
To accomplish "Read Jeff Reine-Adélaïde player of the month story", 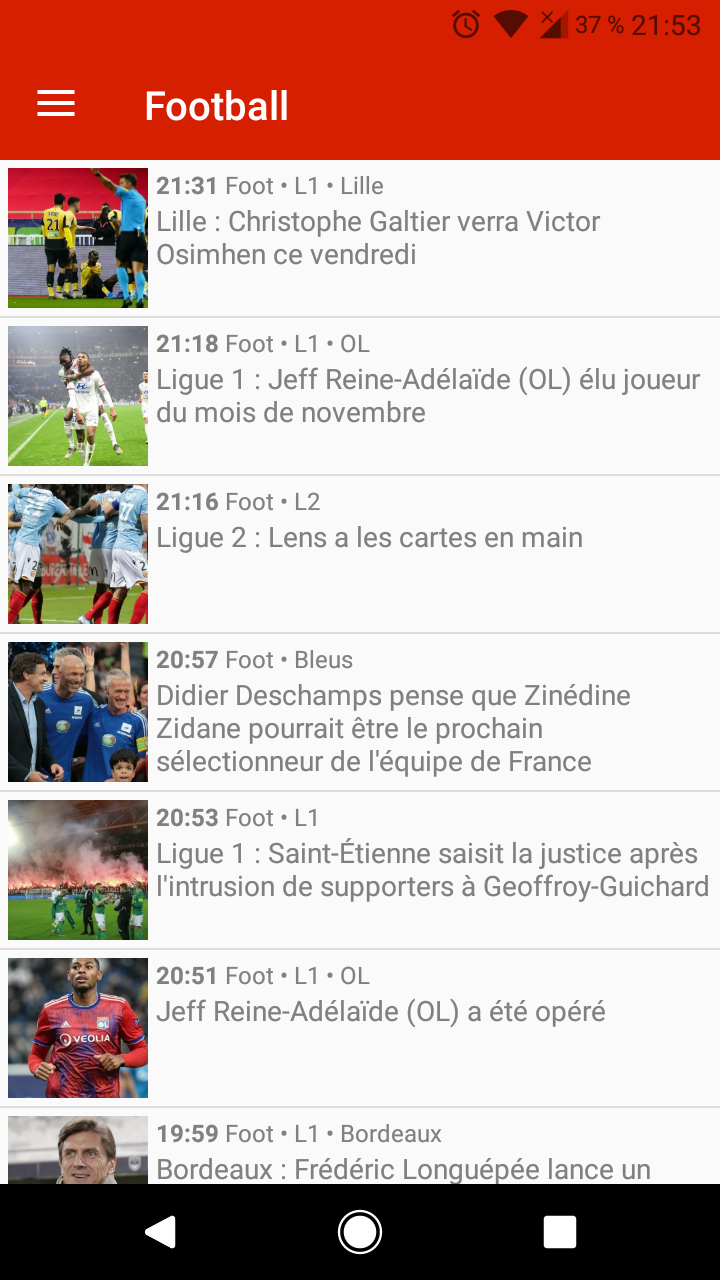I will 428,396.
